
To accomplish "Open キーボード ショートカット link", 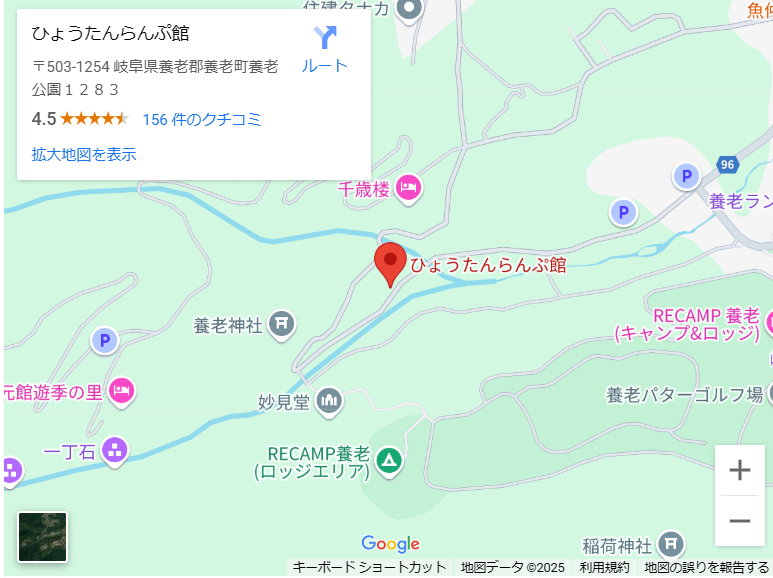I will (x=370, y=567).
